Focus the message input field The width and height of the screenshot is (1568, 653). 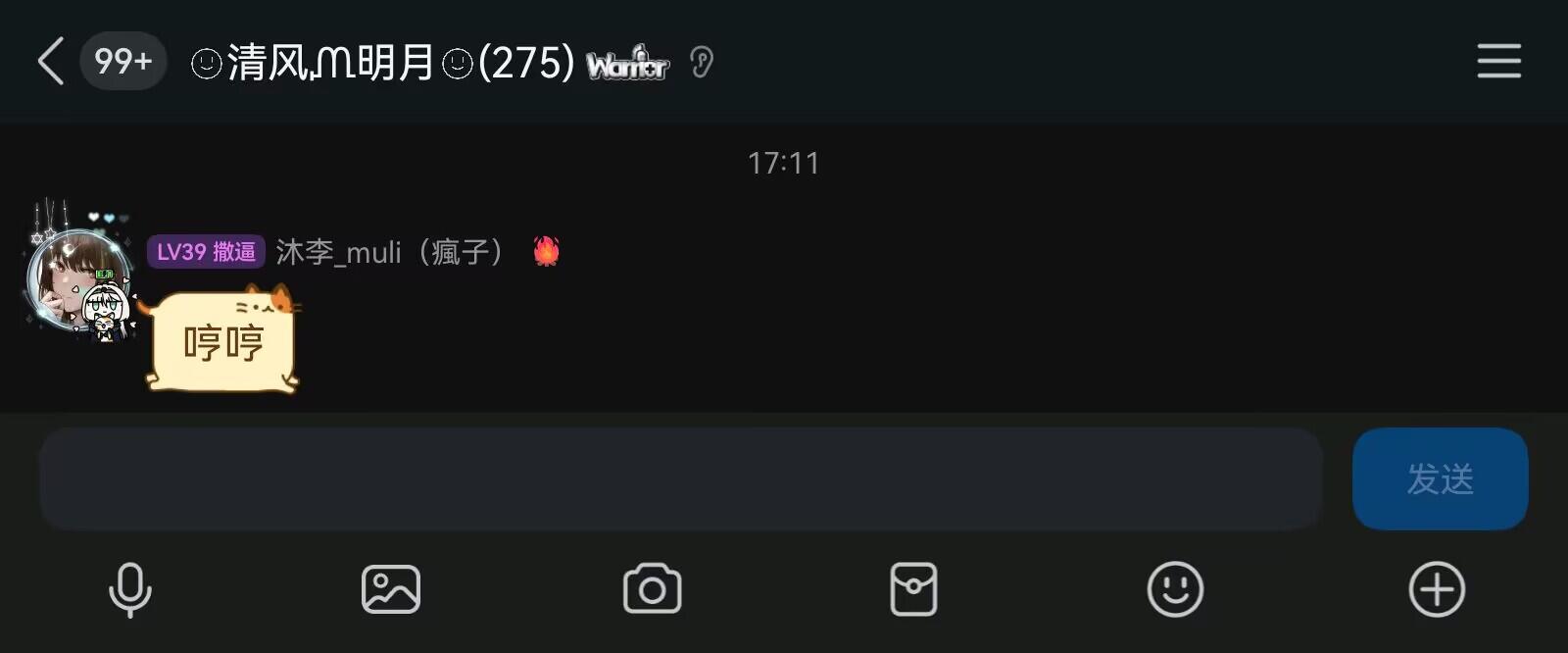(680, 478)
